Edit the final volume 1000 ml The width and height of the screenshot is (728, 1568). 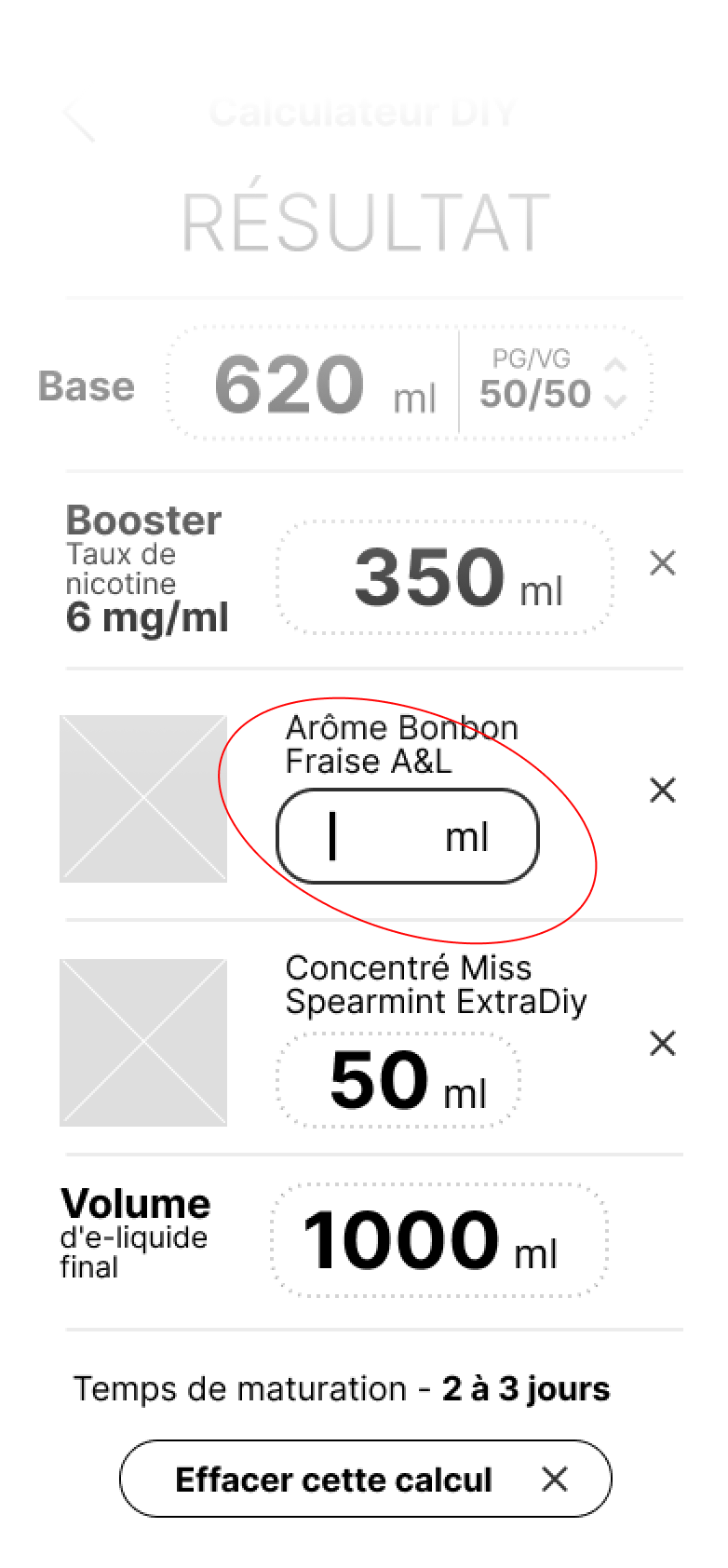point(439,1240)
